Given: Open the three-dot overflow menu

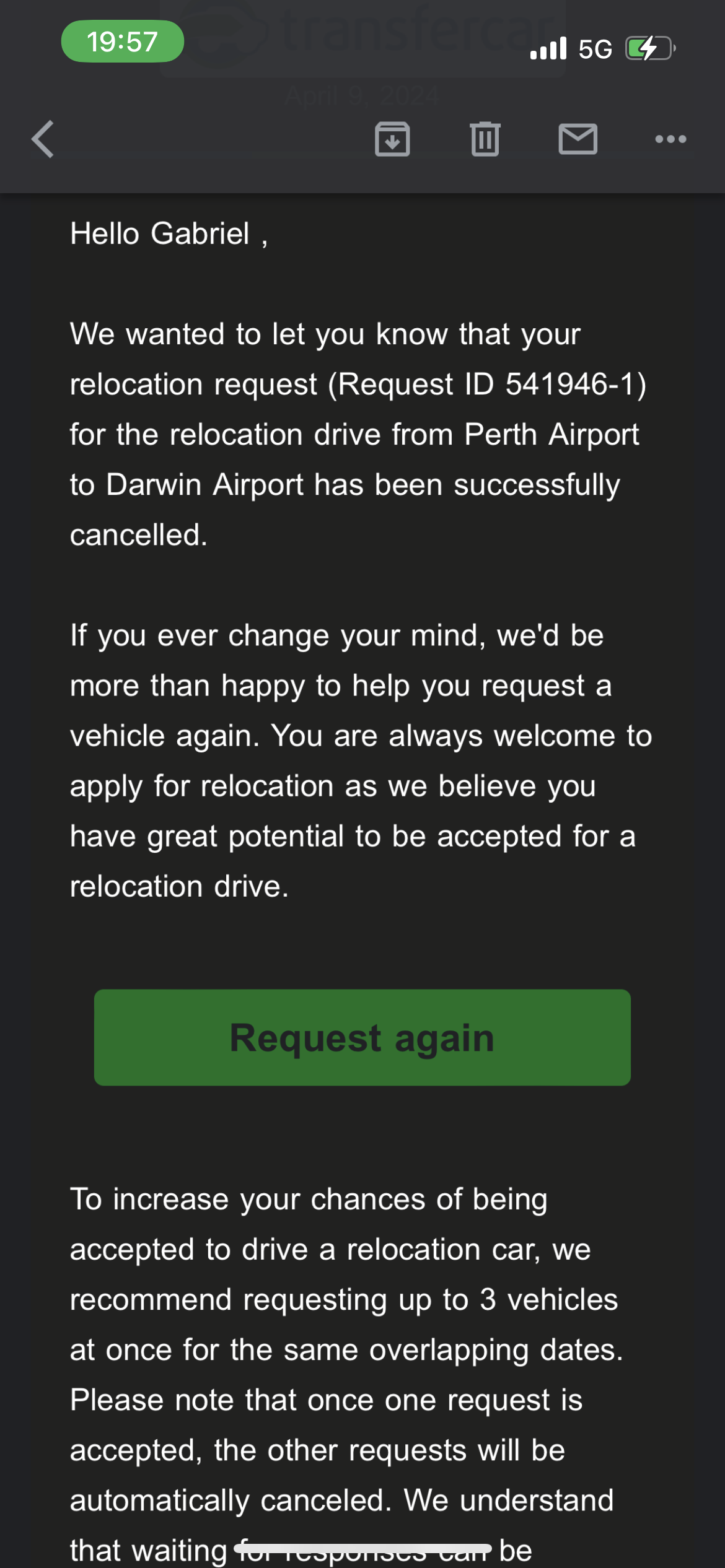Looking at the screenshot, I should tap(670, 139).
